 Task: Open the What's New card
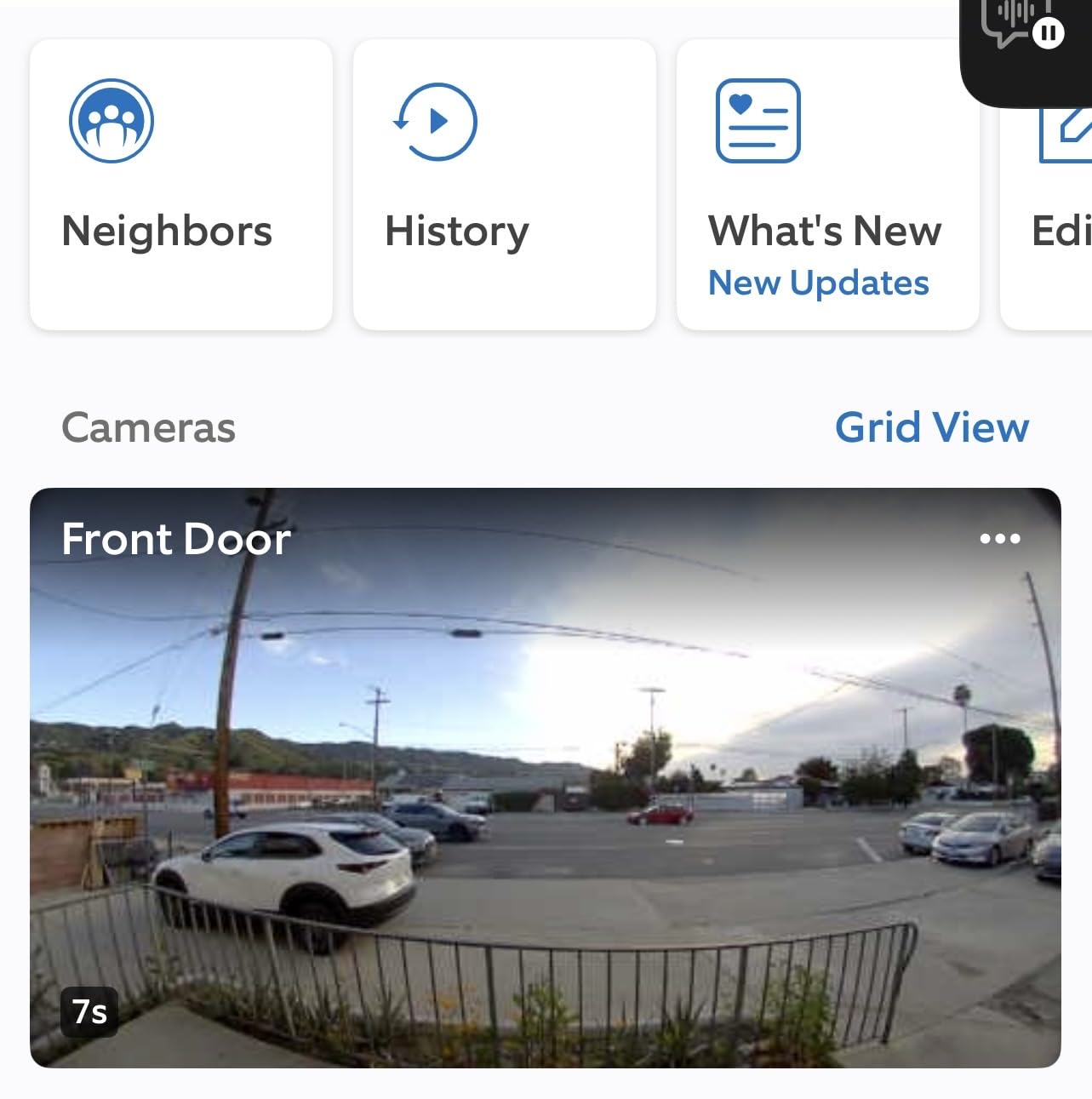click(826, 183)
